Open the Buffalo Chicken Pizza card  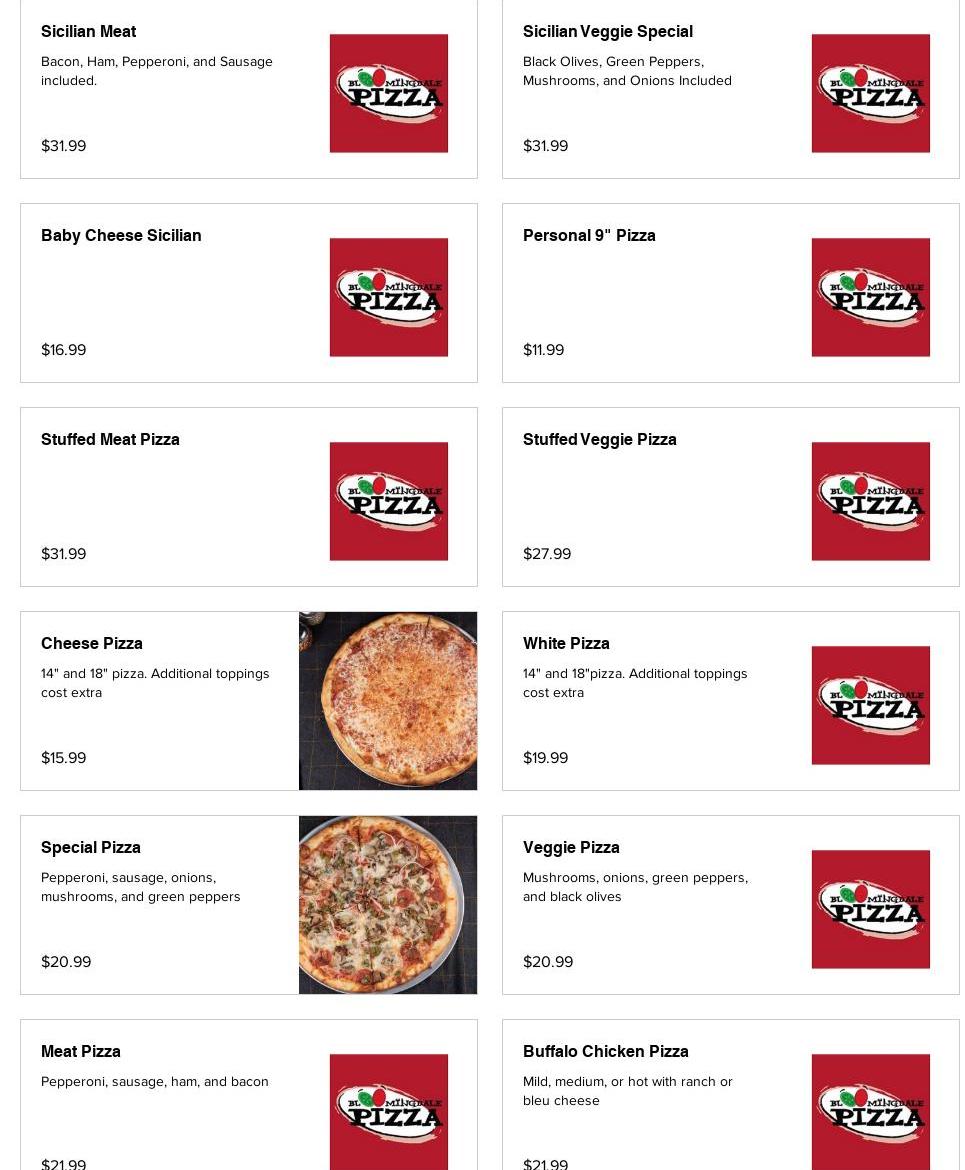pyautogui.click(x=730, y=1100)
